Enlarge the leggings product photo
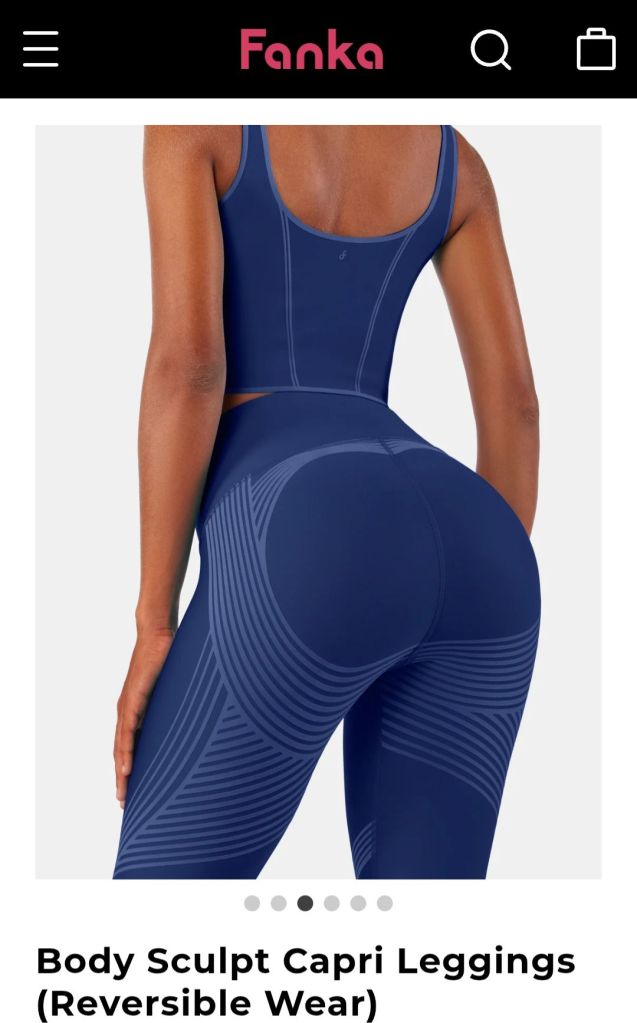637x1023 pixels. pyautogui.click(x=318, y=501)
